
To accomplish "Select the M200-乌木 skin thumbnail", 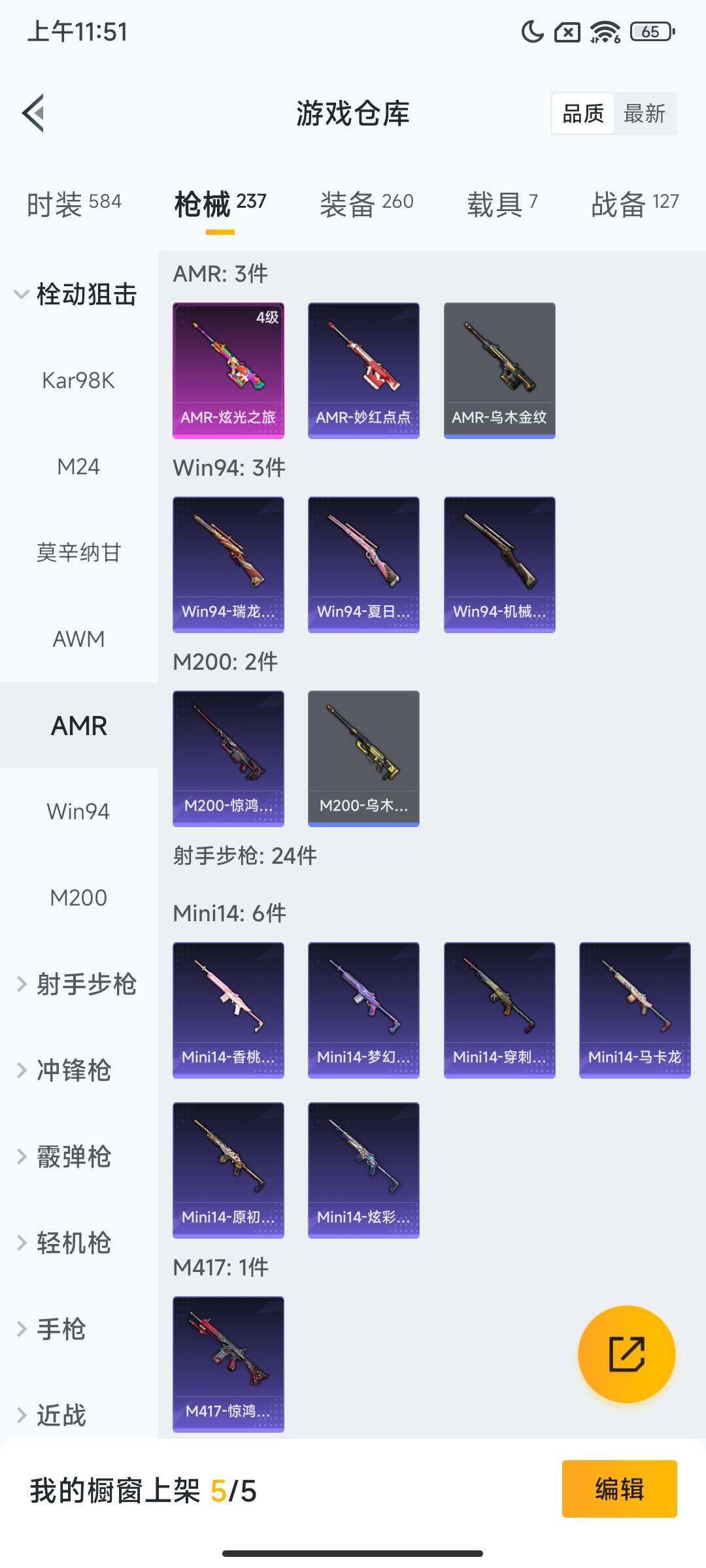I will [363, 758].
